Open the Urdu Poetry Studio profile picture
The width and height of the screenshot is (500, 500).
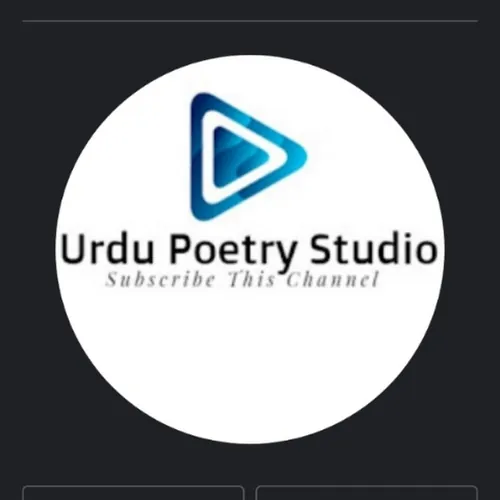(250, 249)
